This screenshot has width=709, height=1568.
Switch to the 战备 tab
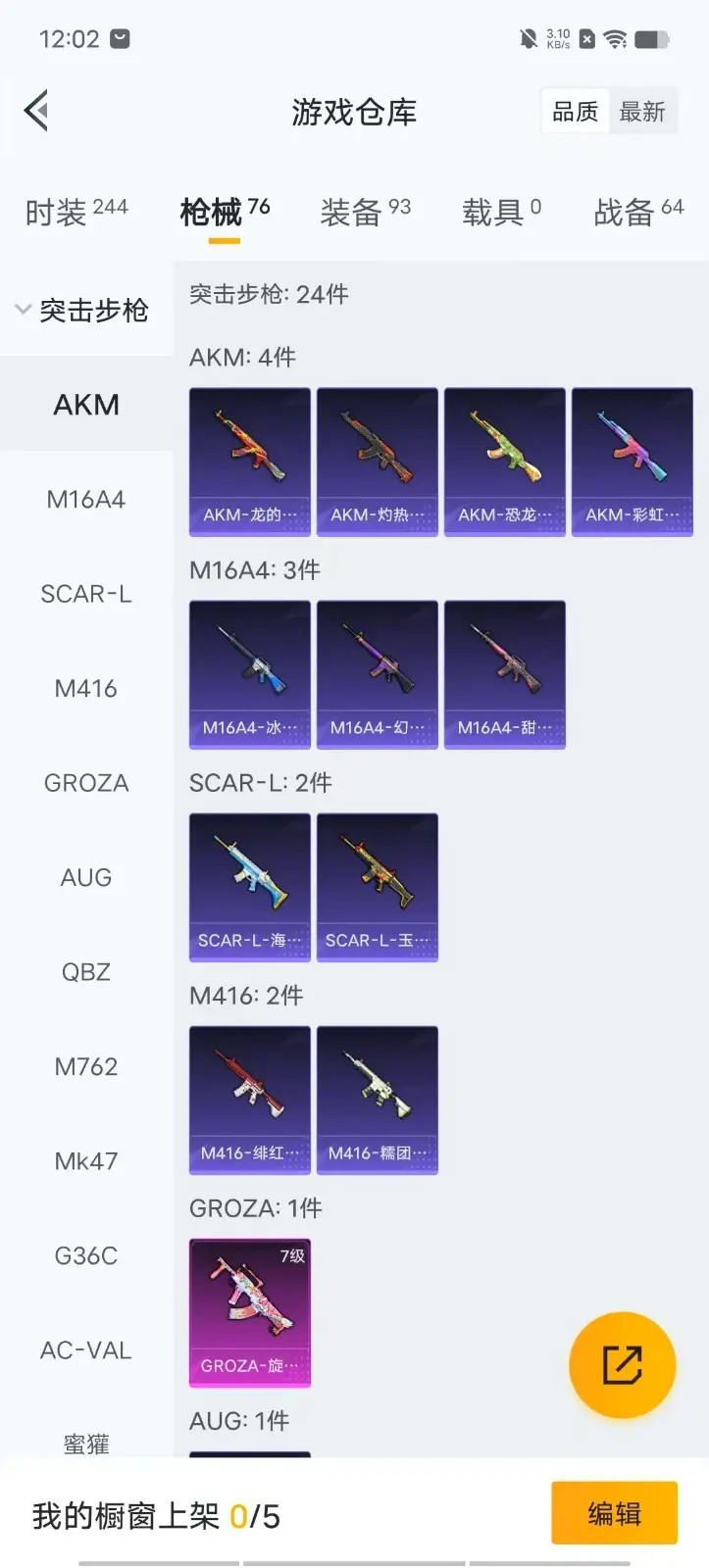coord(637,212)
